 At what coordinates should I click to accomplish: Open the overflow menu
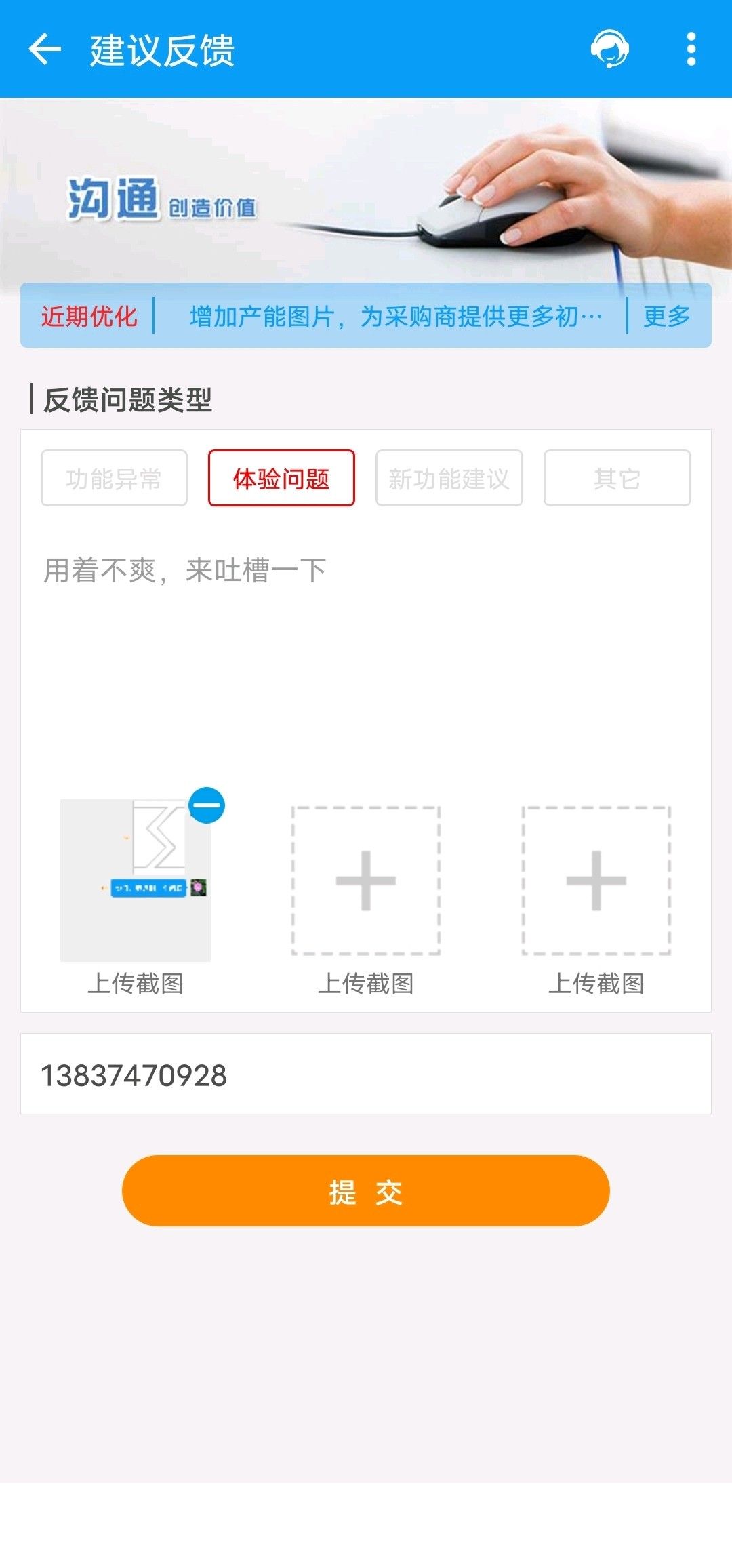click(x=691, y=49)
